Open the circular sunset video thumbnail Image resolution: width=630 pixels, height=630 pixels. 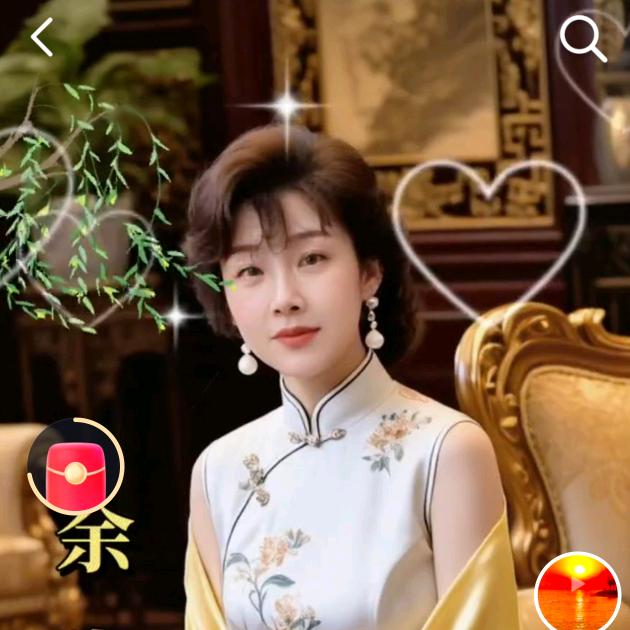(578, 592)
